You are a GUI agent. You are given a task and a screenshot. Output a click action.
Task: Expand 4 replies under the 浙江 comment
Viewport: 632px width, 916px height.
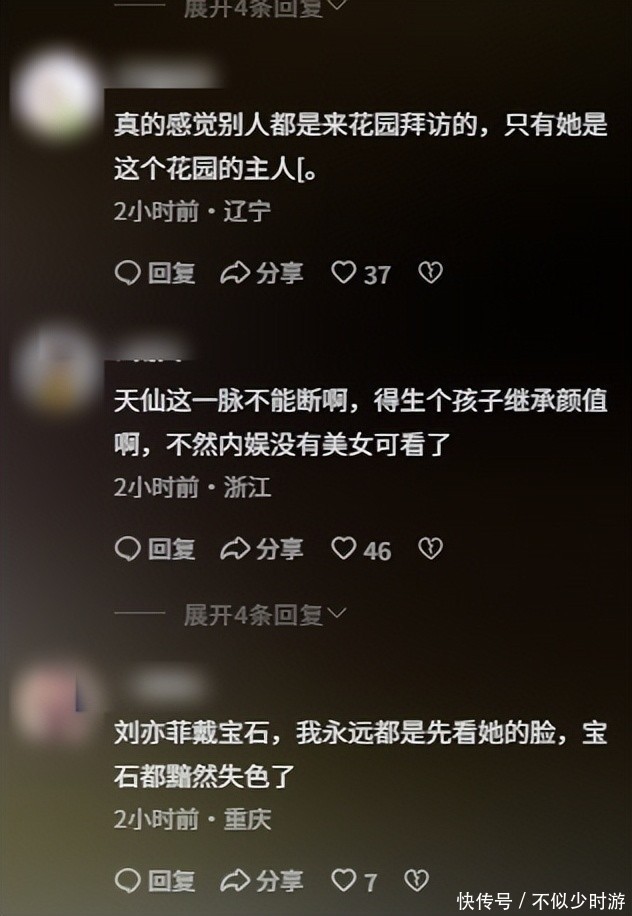tap(264, 615)
